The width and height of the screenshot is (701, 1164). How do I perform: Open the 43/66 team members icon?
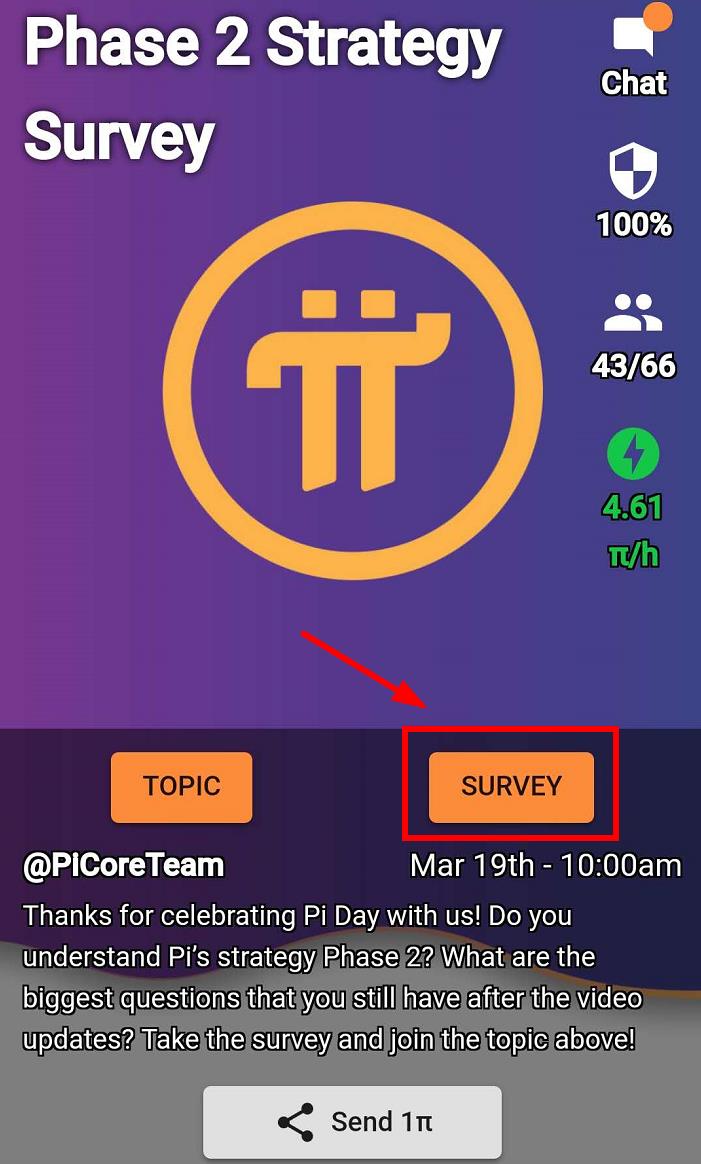click(x=633, y=313)
